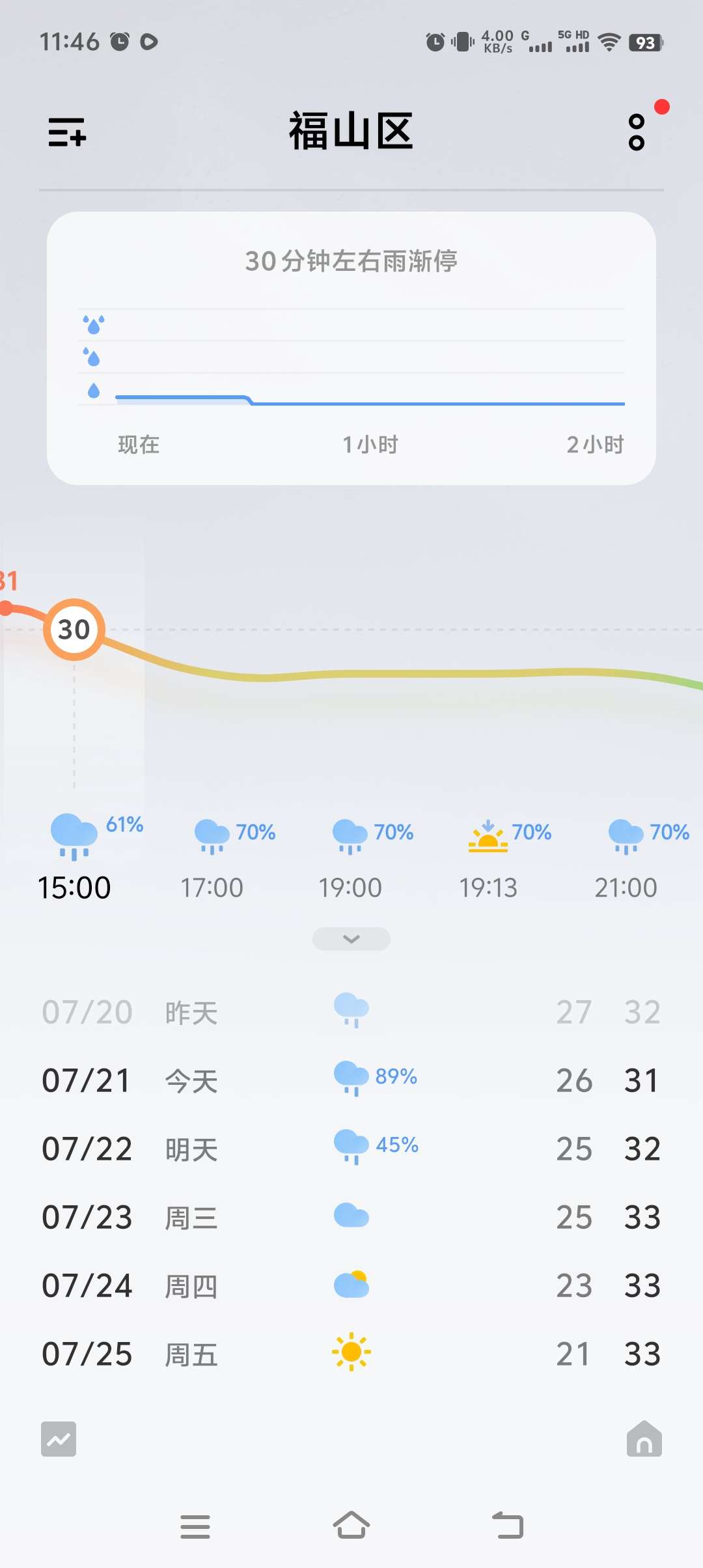Viewport: 703px width, 1568px height.
Task: Expand hourly details with the chevron
Action: (x=351, y=939)
